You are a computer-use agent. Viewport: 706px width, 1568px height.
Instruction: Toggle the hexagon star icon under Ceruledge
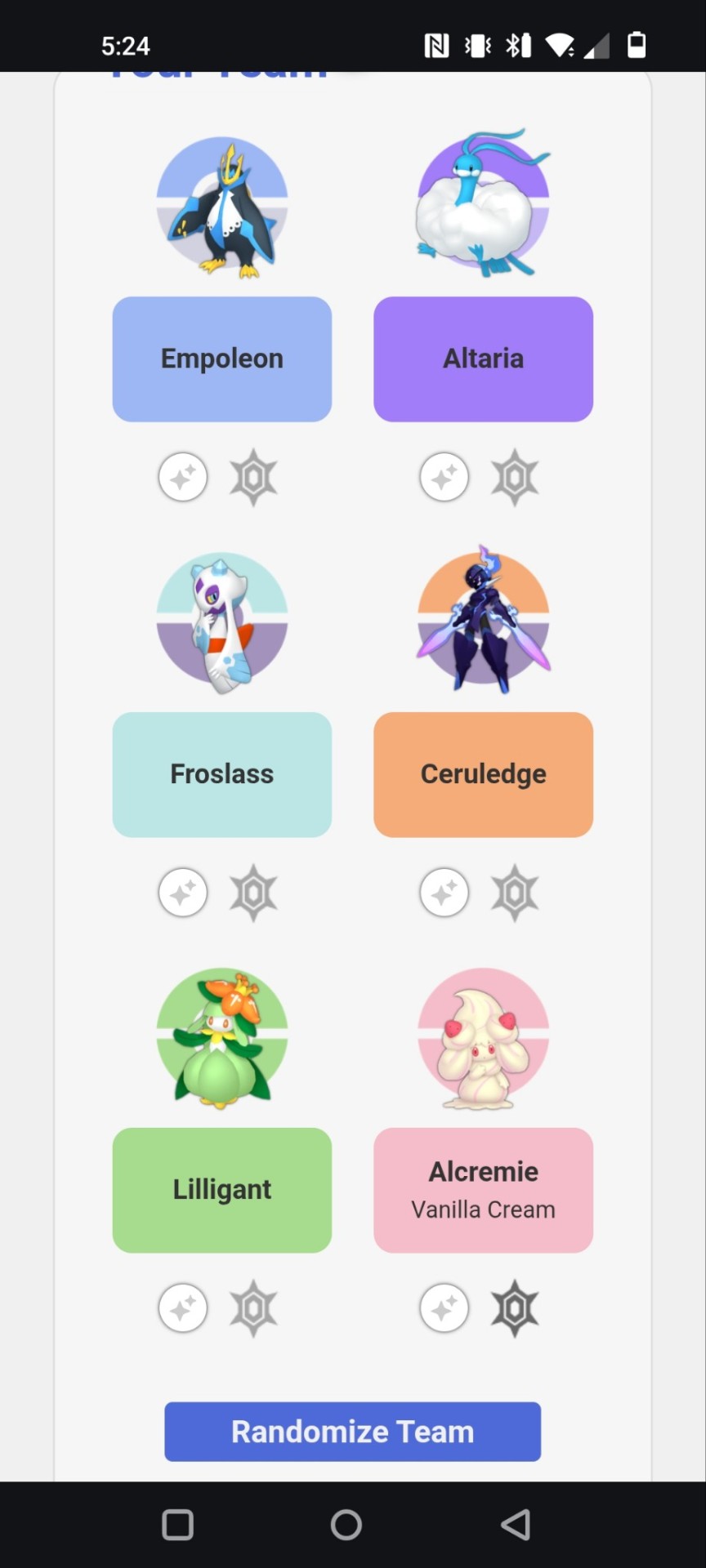point(515,893)
